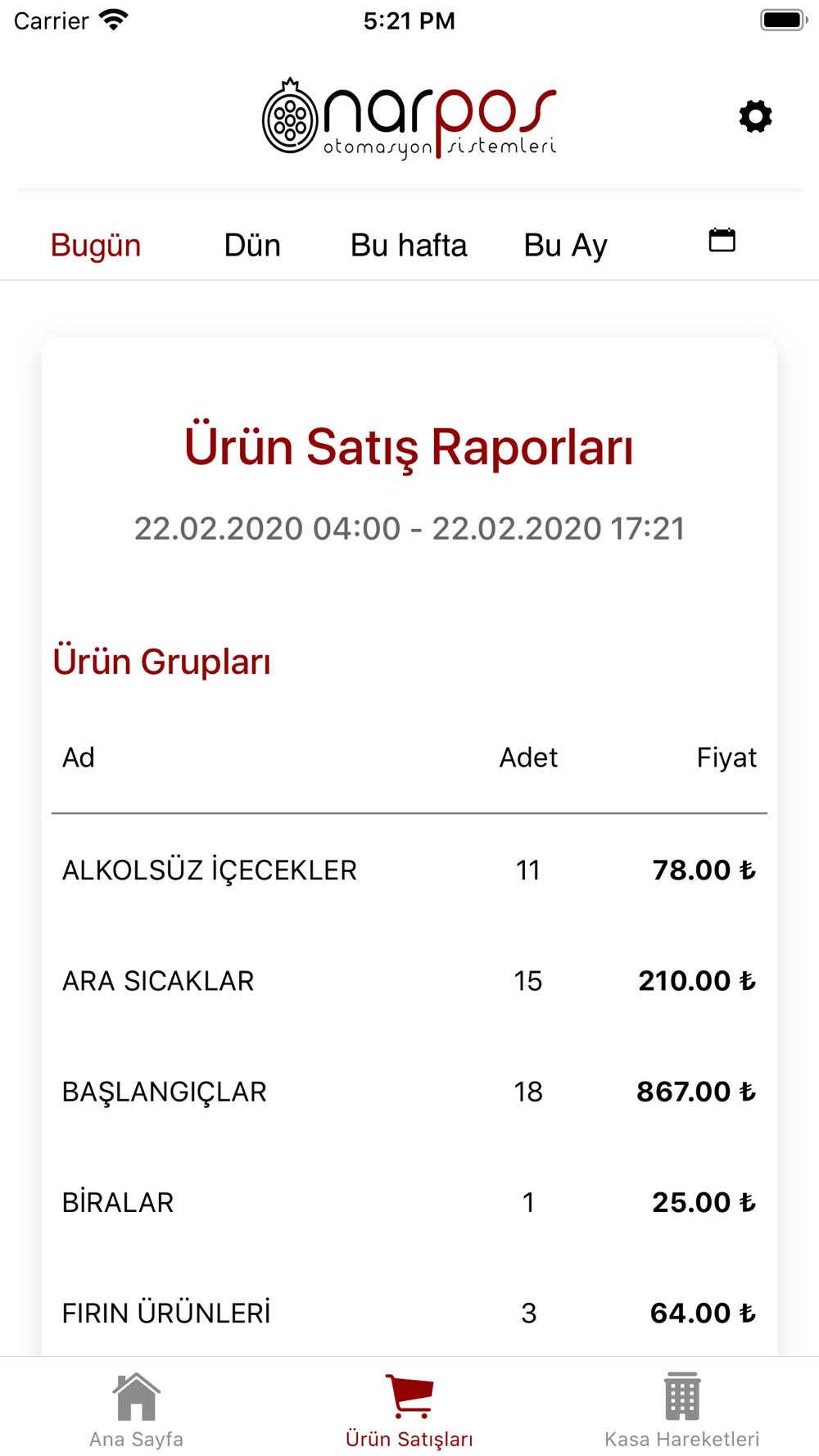Open the settings gear icon

(x=755, y=116)
